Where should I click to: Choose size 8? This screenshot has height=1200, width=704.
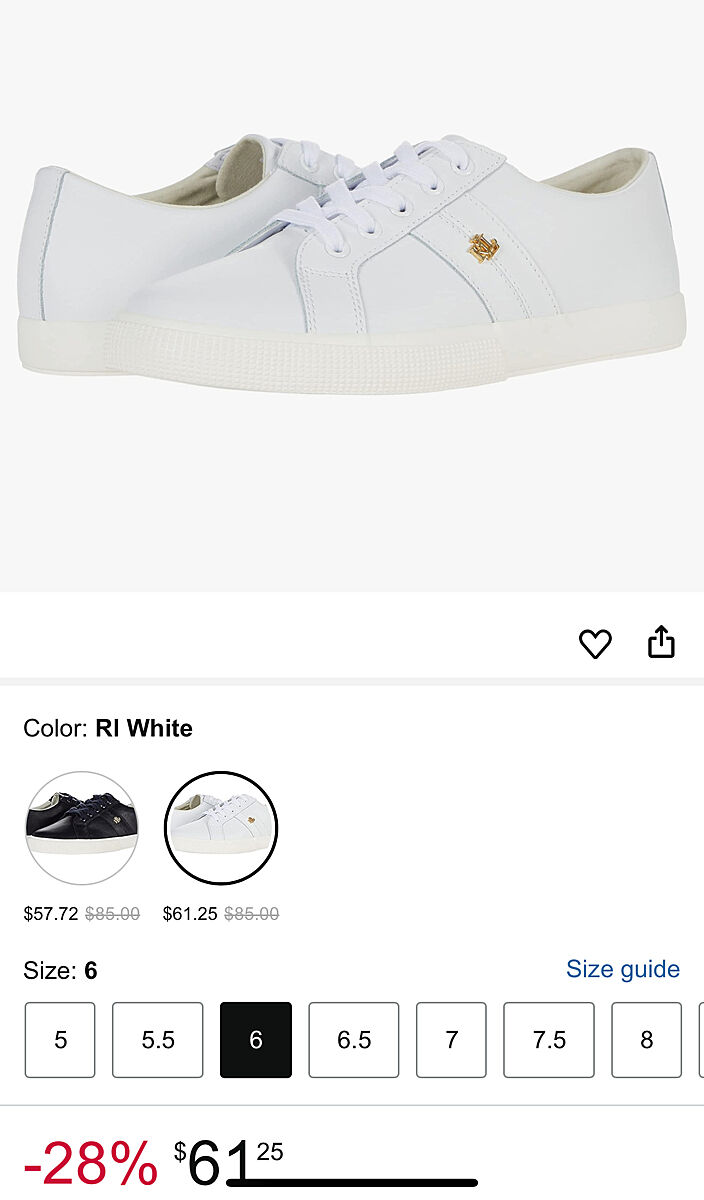[646, 1040]
